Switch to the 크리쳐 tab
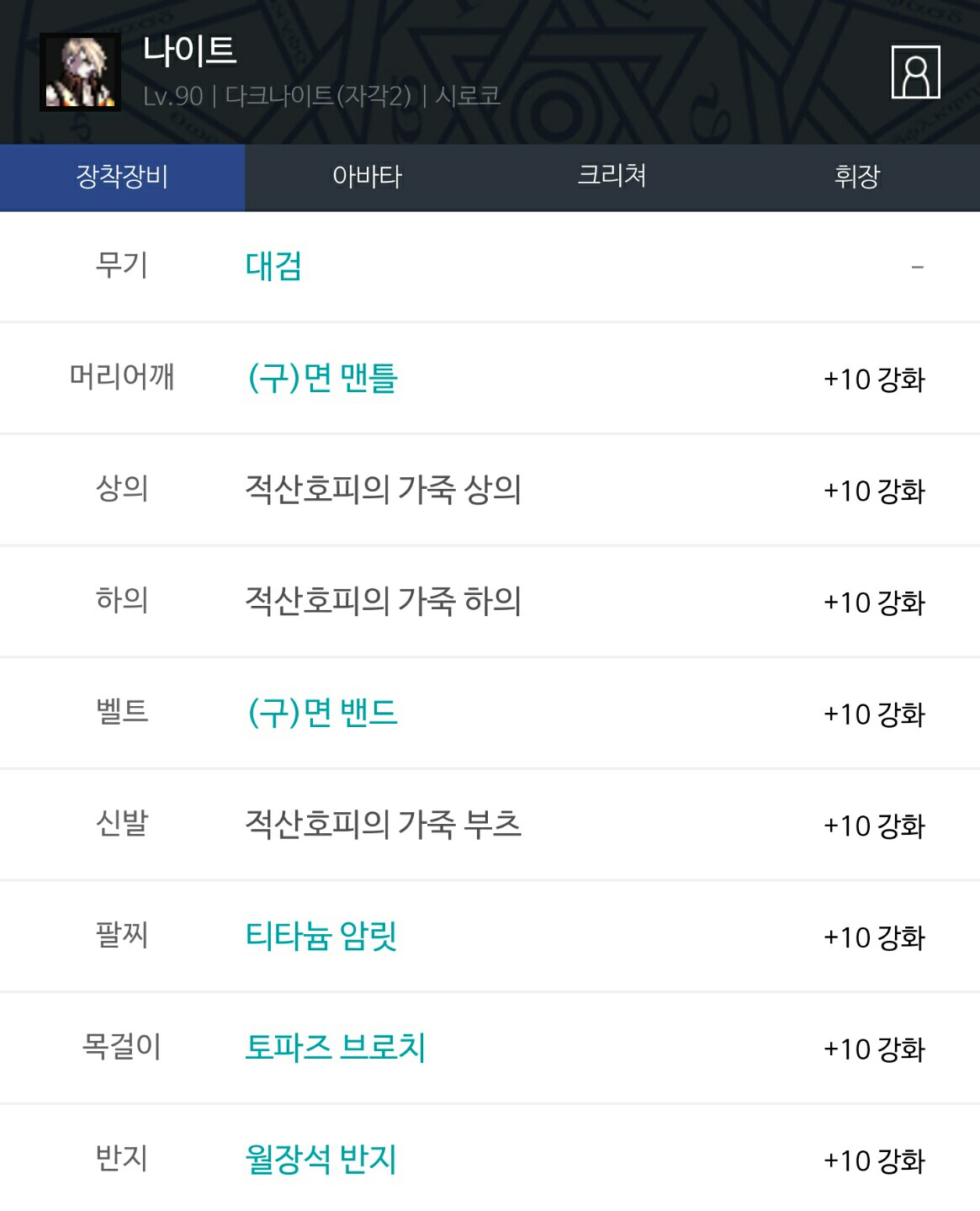Viewport: 980px width, 1211px height. pyautogui.click(x=612, y=175)
